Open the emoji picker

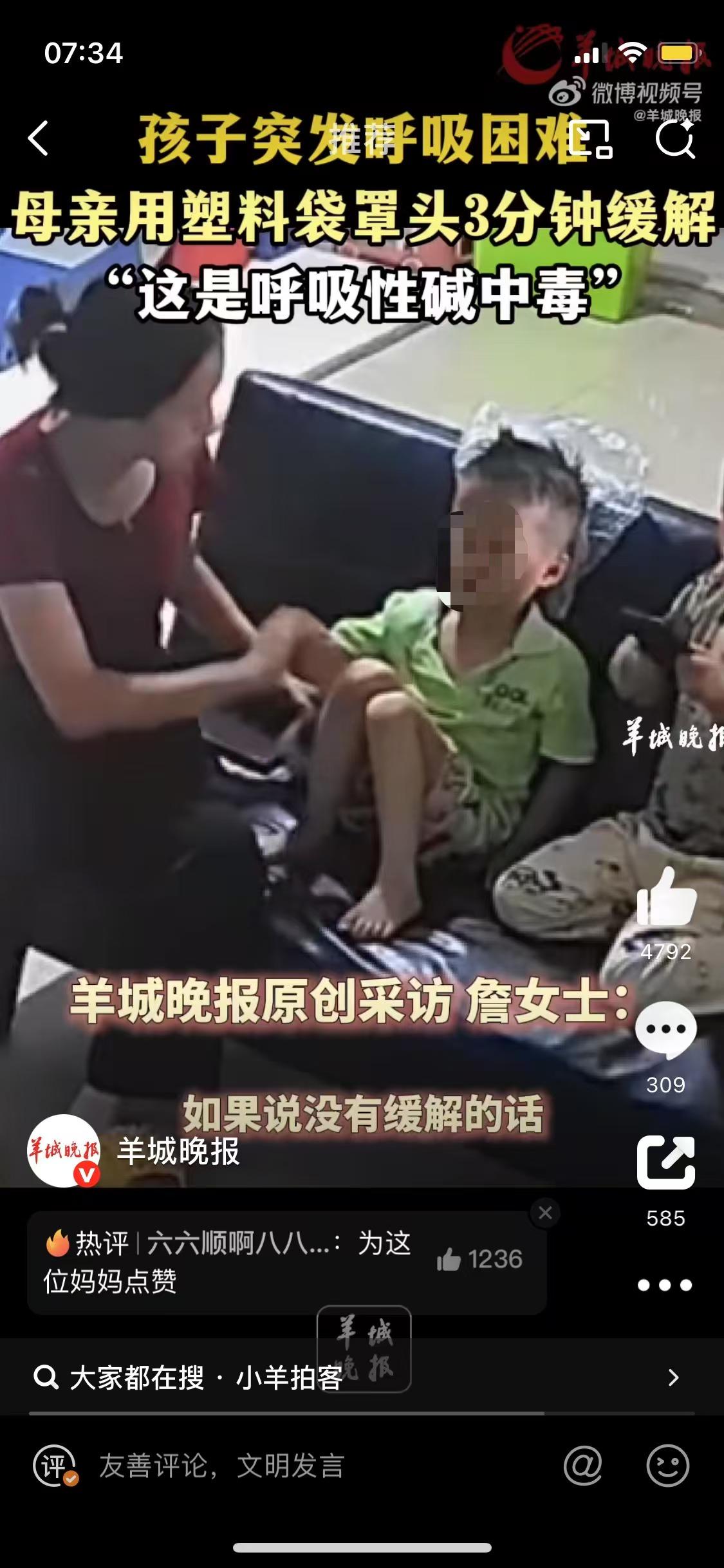coord(667,1466)
